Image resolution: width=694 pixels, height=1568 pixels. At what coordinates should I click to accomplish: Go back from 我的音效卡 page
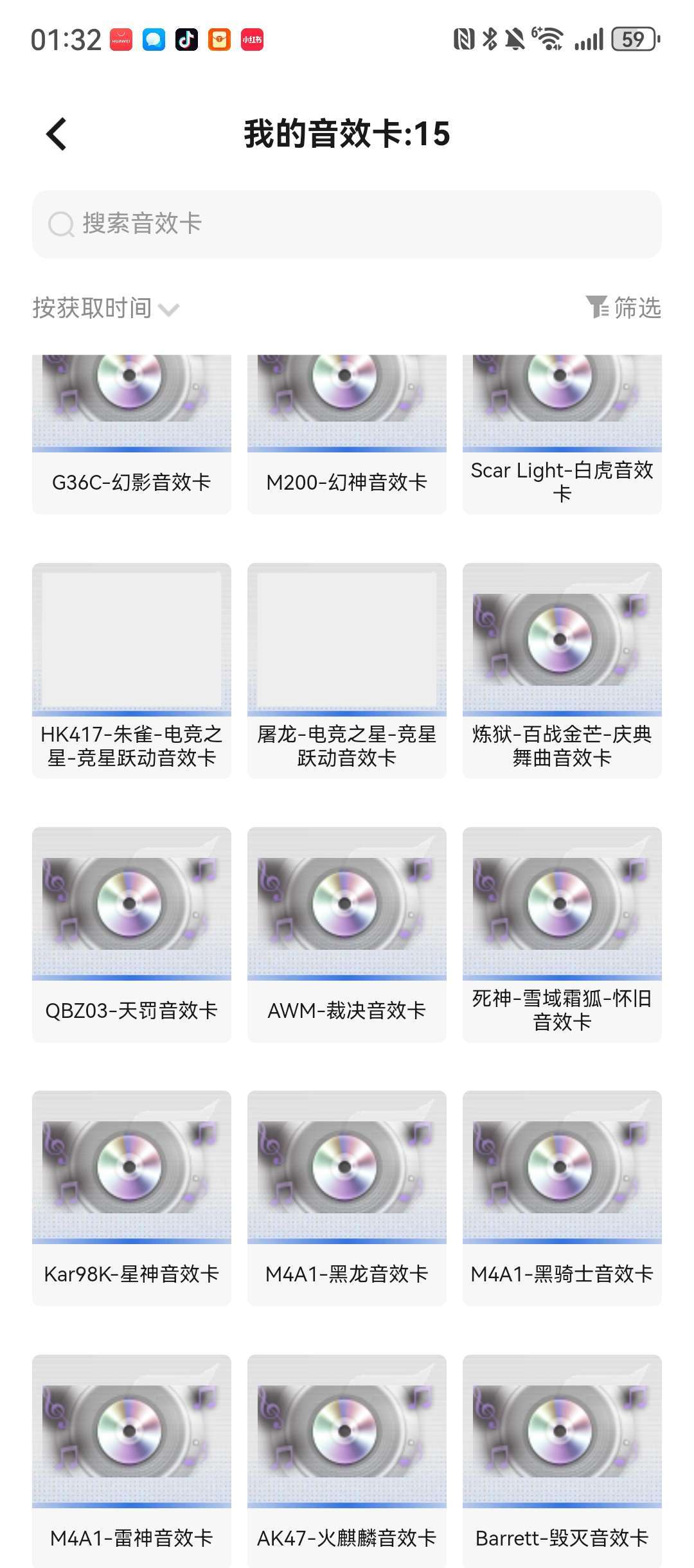(57, 134)
